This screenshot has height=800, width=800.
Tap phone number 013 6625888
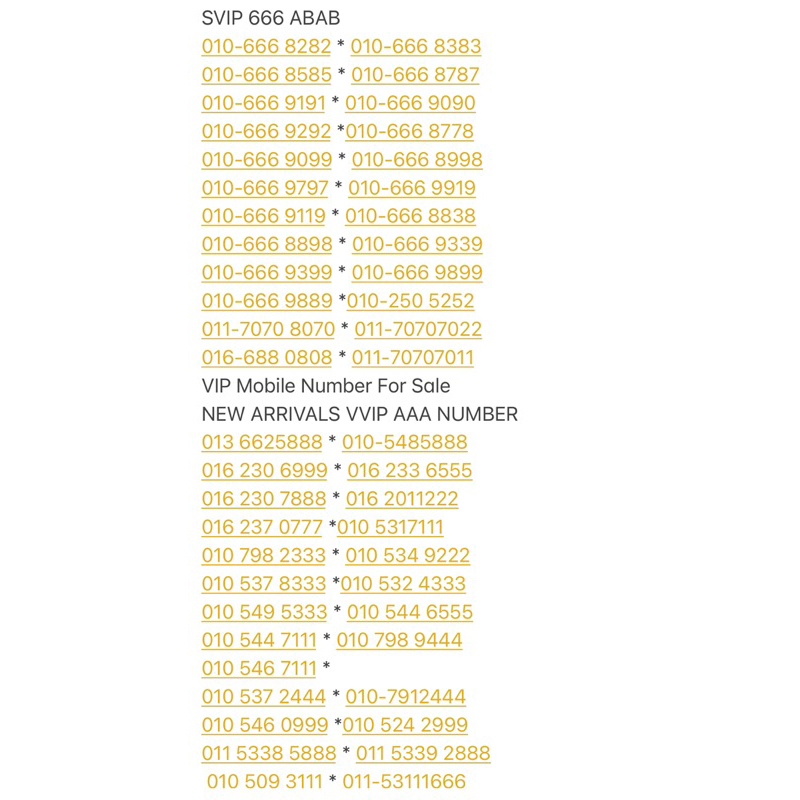262,442
